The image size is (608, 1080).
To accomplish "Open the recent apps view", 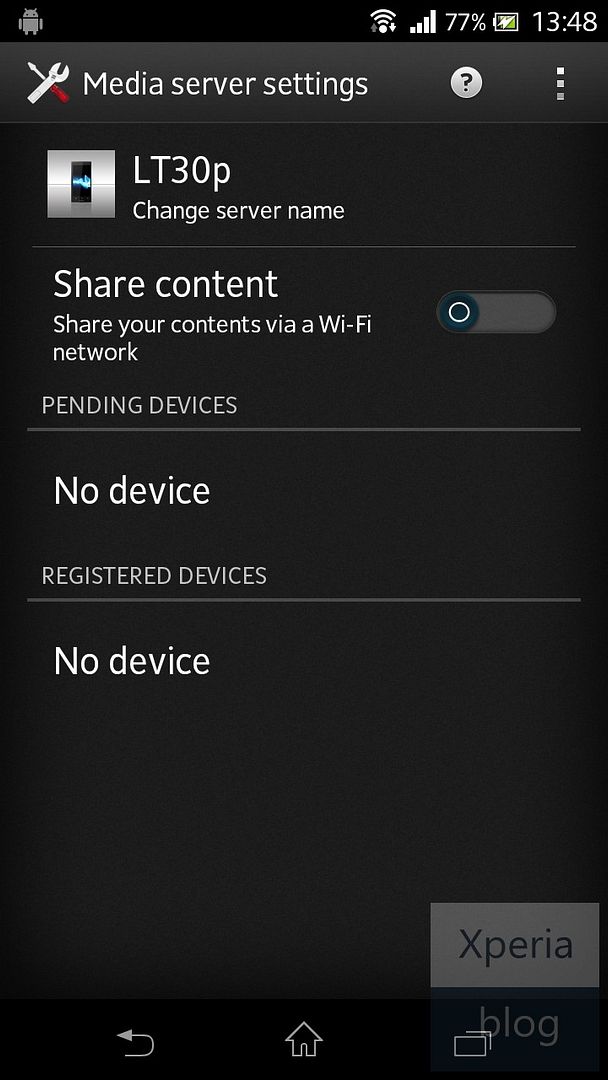I will coord(472,1042).
